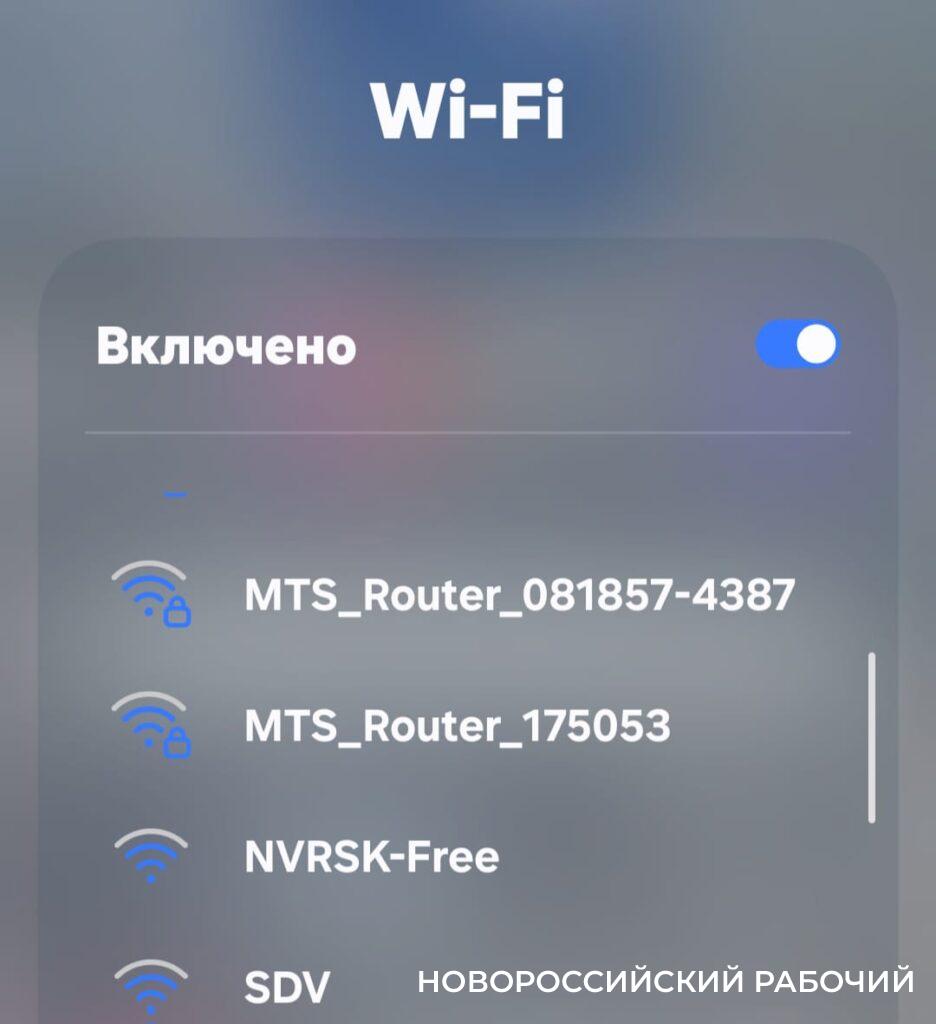Turn off the Wi-Fi toggle
936x1024 pixels.
point(797,346)
